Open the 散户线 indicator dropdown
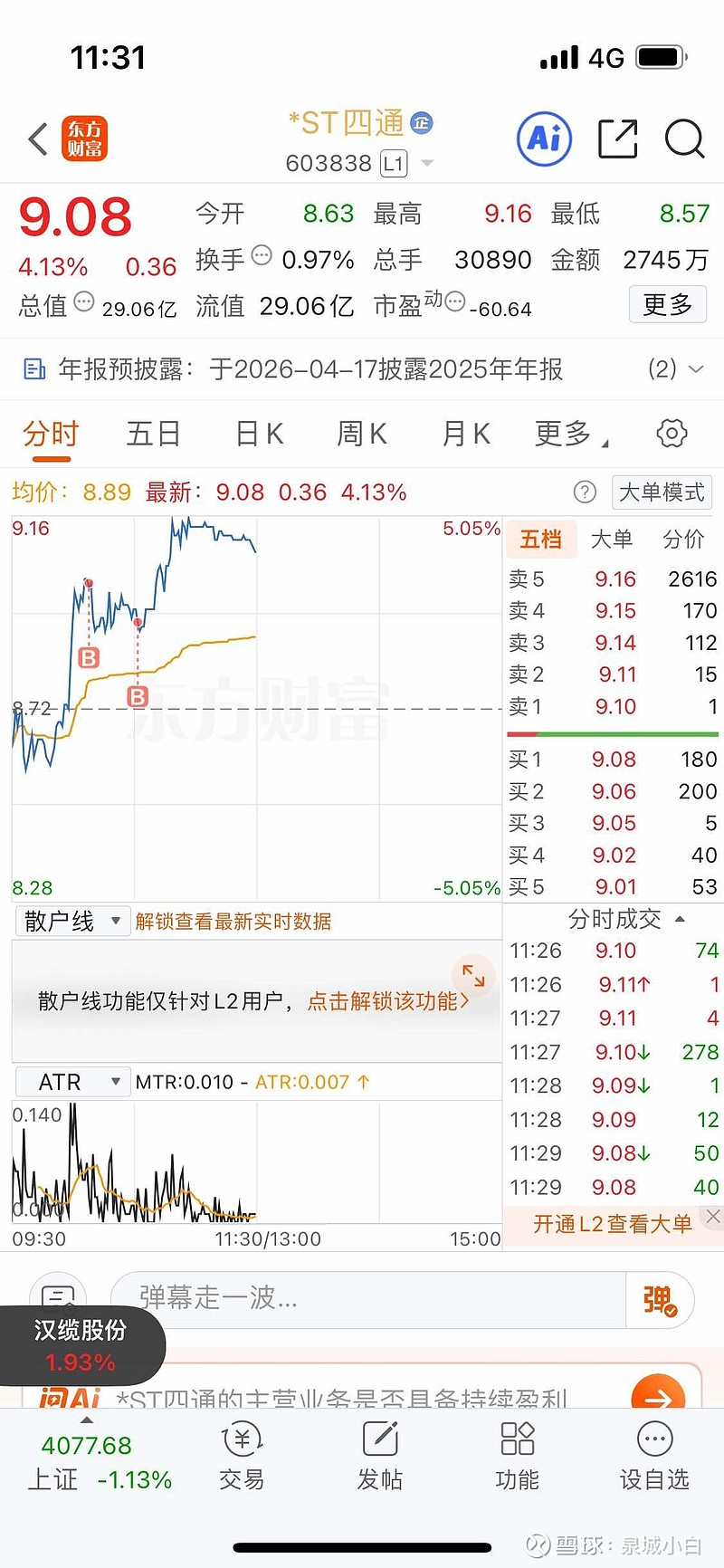Viewport: 724px width, 1568px height. pos(72,922)
